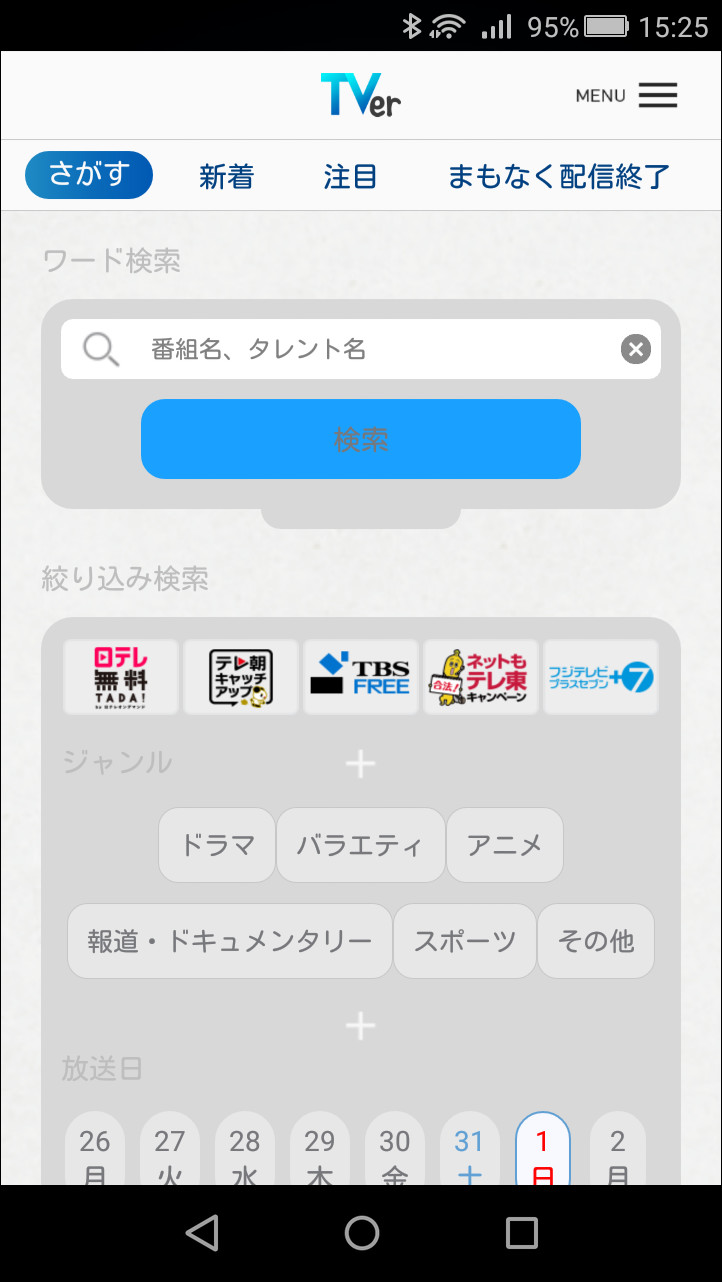Click the magnifying glass search icon
Viewport: 722px width, 1282px height.
coord(99,349)
